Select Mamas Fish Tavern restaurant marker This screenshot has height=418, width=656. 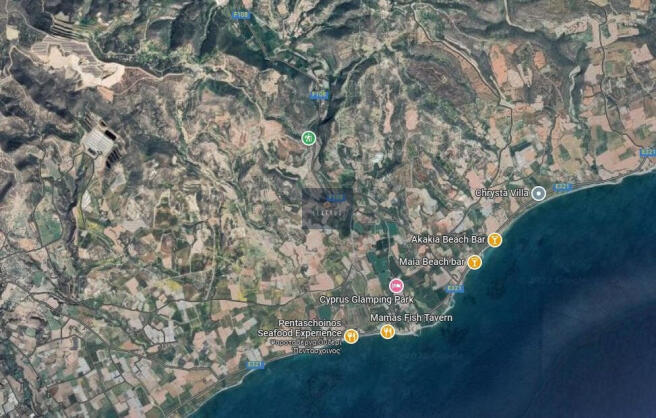[387, 331]
